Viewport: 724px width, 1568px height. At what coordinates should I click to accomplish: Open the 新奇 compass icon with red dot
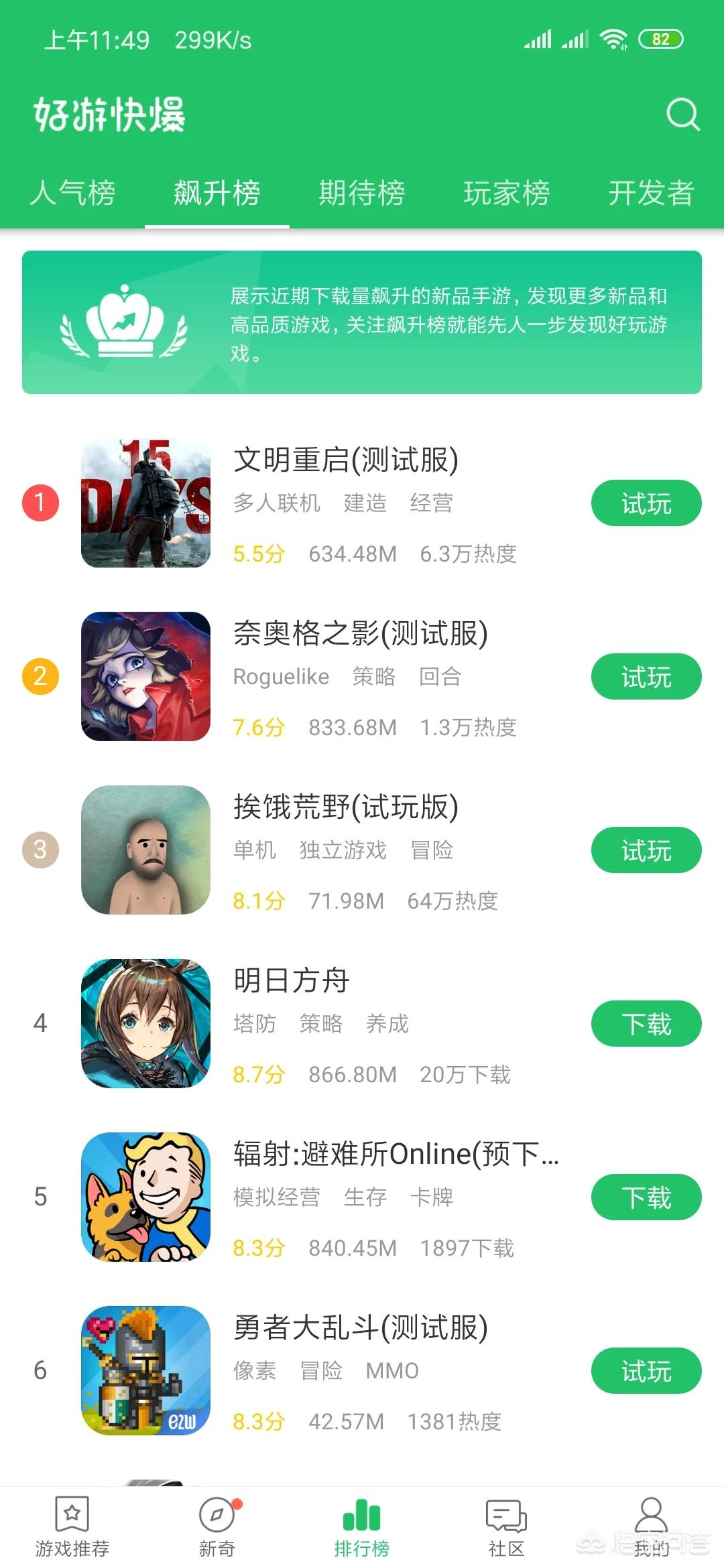pos(217,1516)
